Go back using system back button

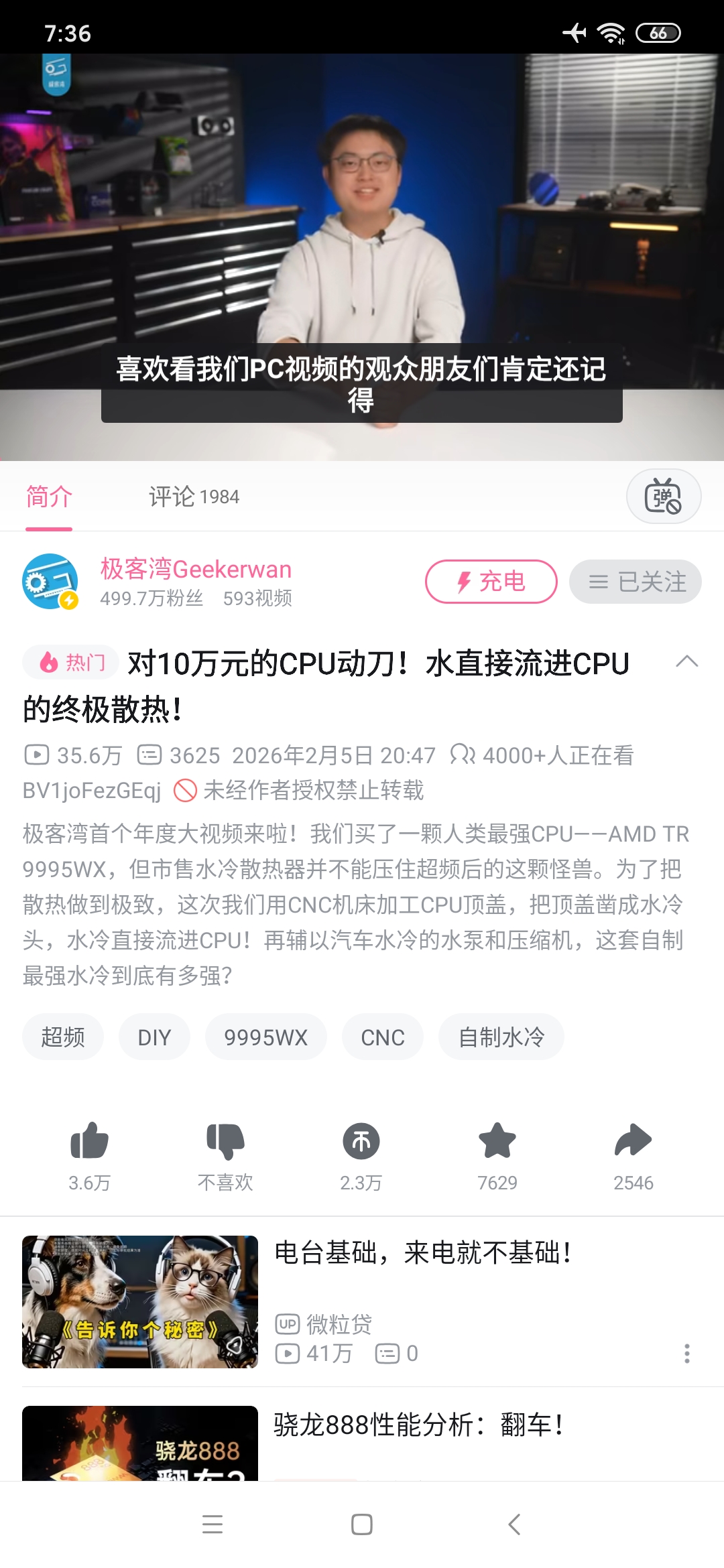point(514,1524)
